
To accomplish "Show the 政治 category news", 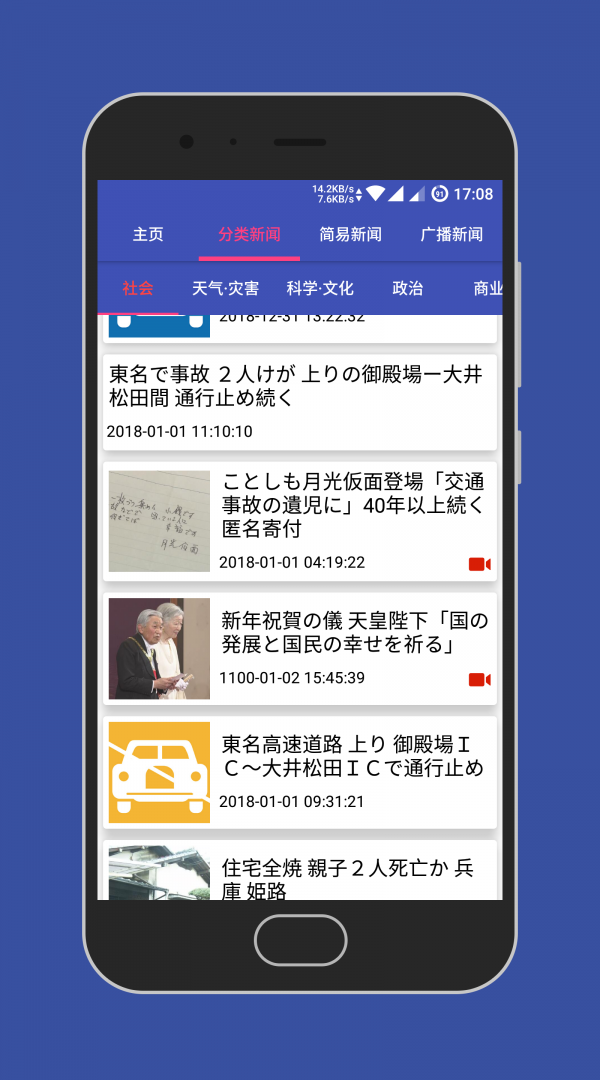I will click(407, 288).
